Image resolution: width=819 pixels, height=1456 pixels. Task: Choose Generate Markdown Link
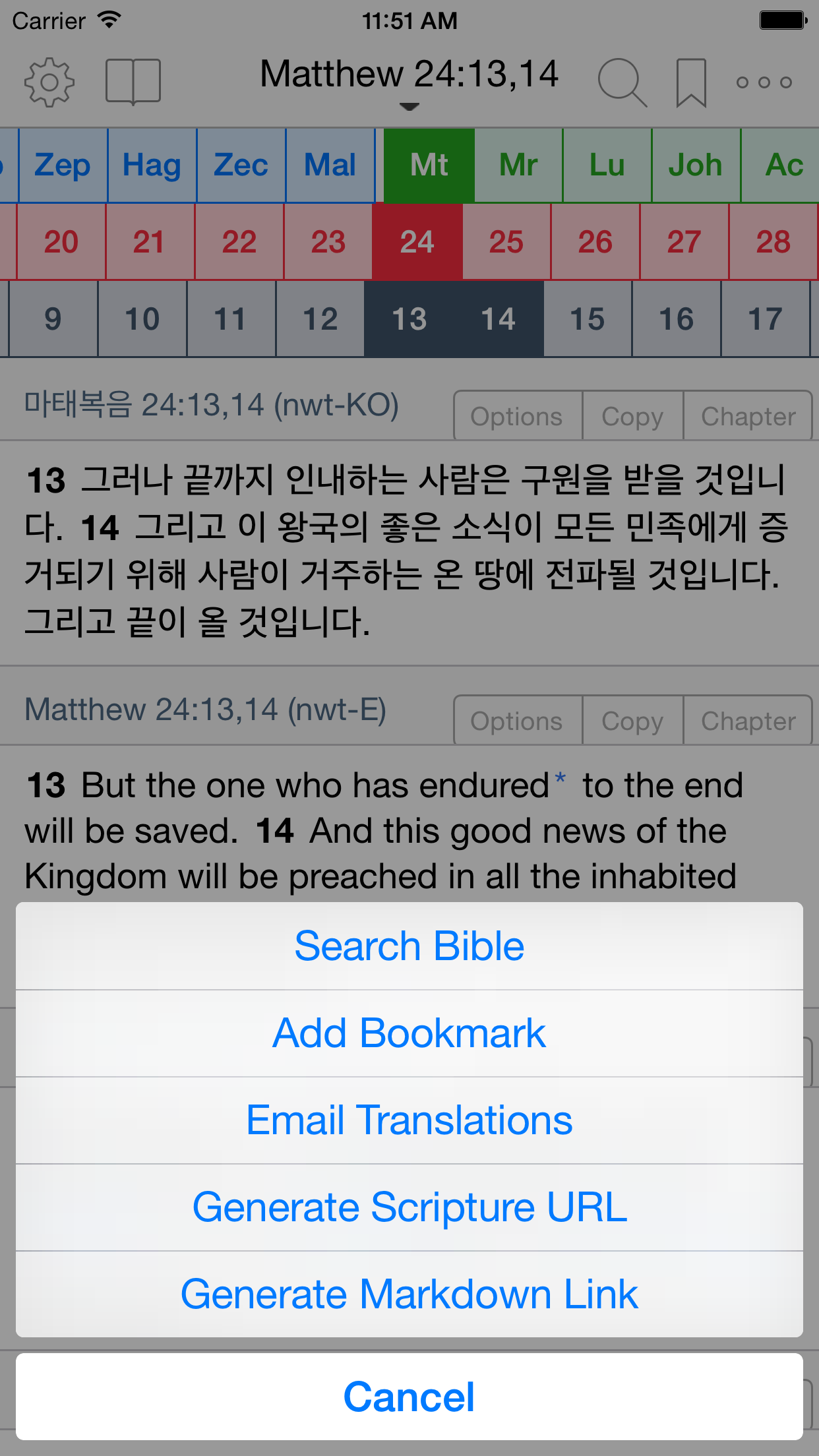tap(409, 1294)
